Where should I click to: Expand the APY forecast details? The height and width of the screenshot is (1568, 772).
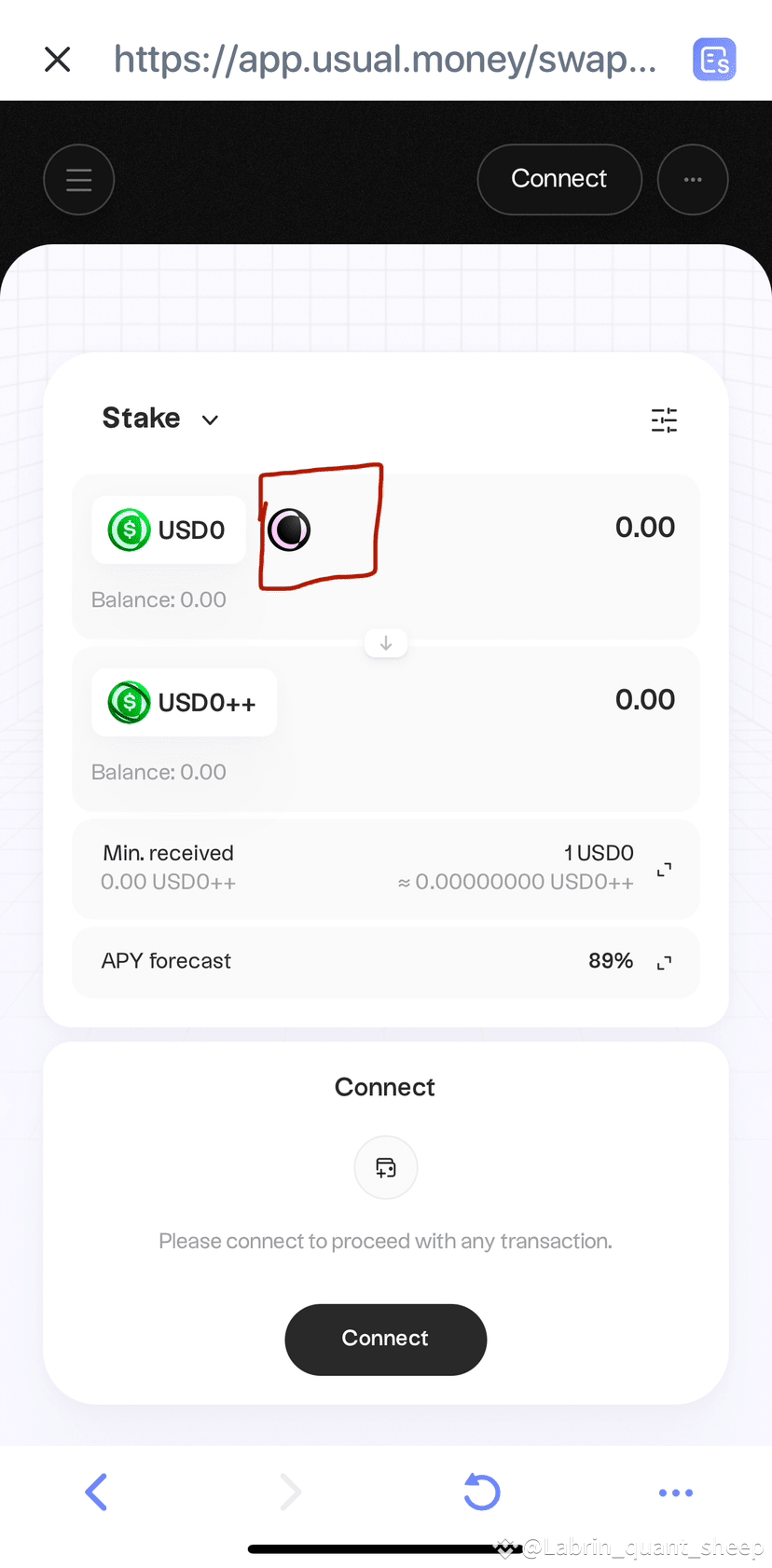pos(664,963)
